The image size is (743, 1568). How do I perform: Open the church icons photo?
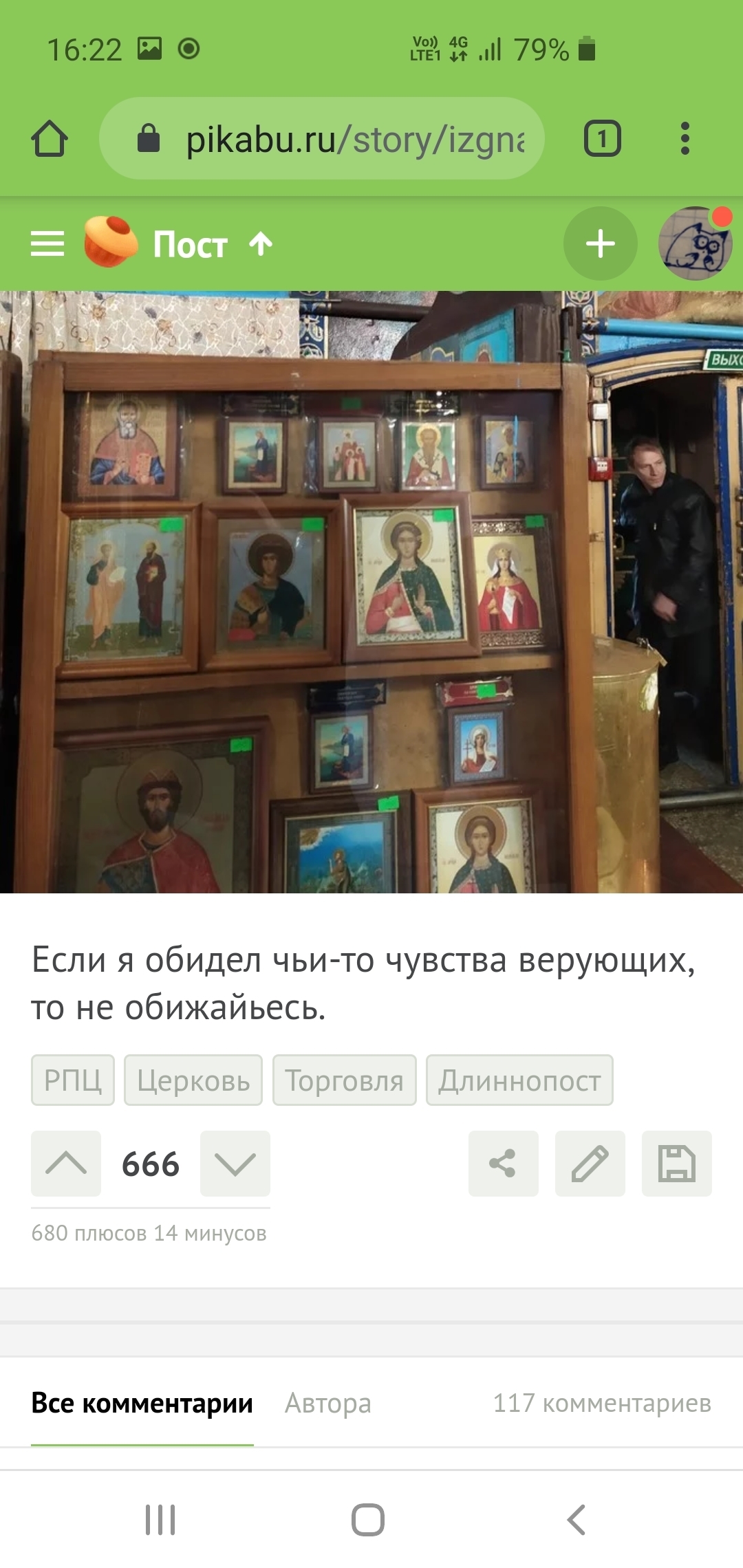[x=371, y=591]
